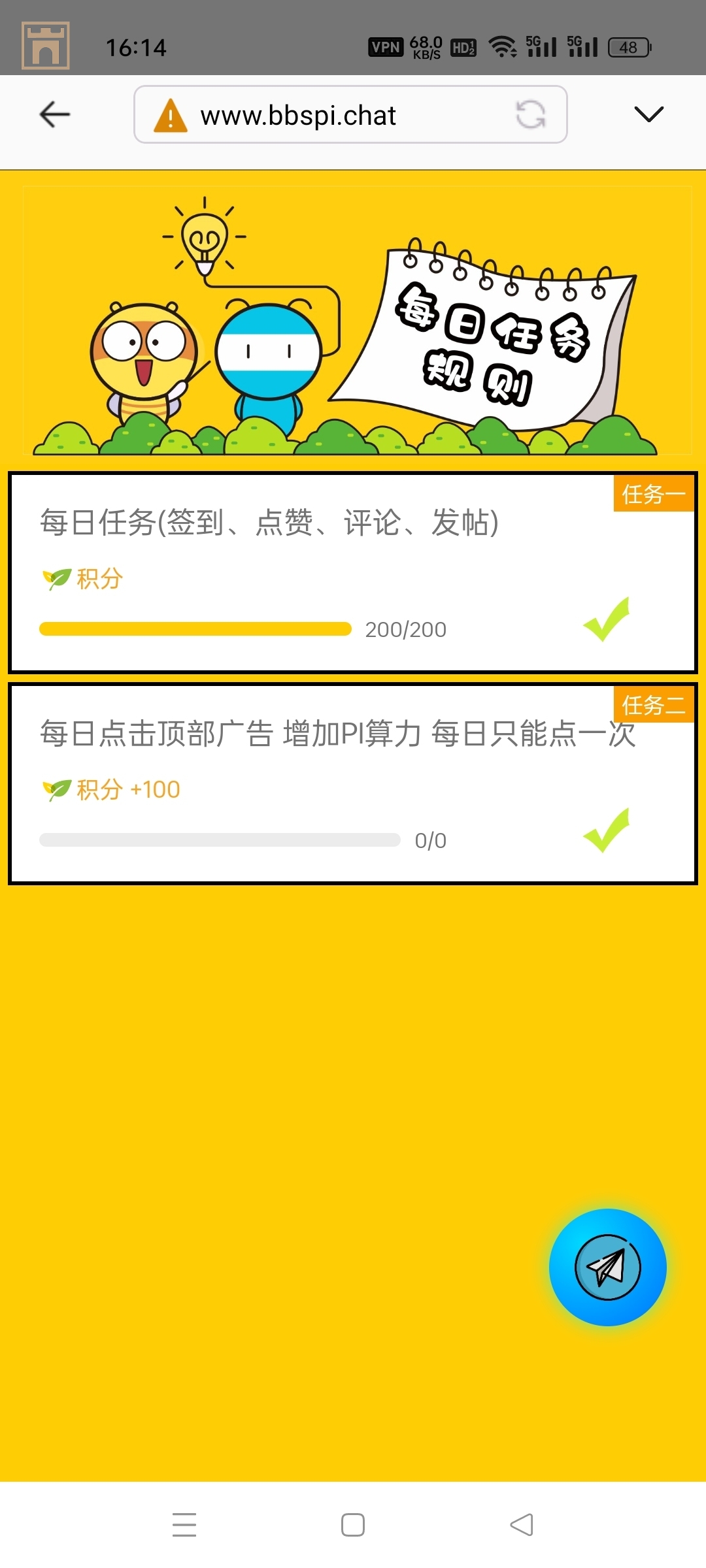Tap the www.bbspi.chat address bar
Screen dimensions: 706x1568
[x=327, y=115]
